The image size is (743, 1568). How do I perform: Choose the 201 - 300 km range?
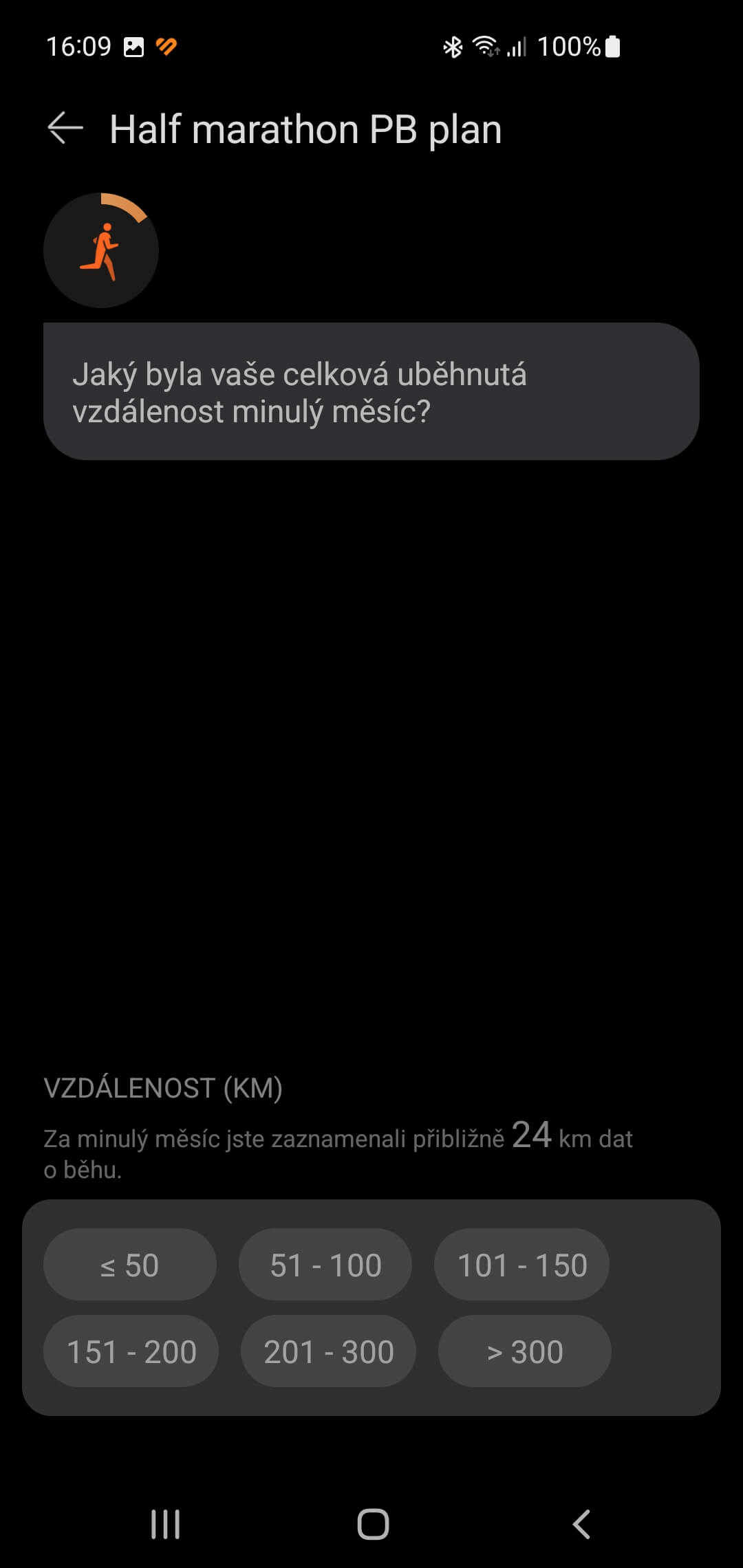click(328, 1351)
